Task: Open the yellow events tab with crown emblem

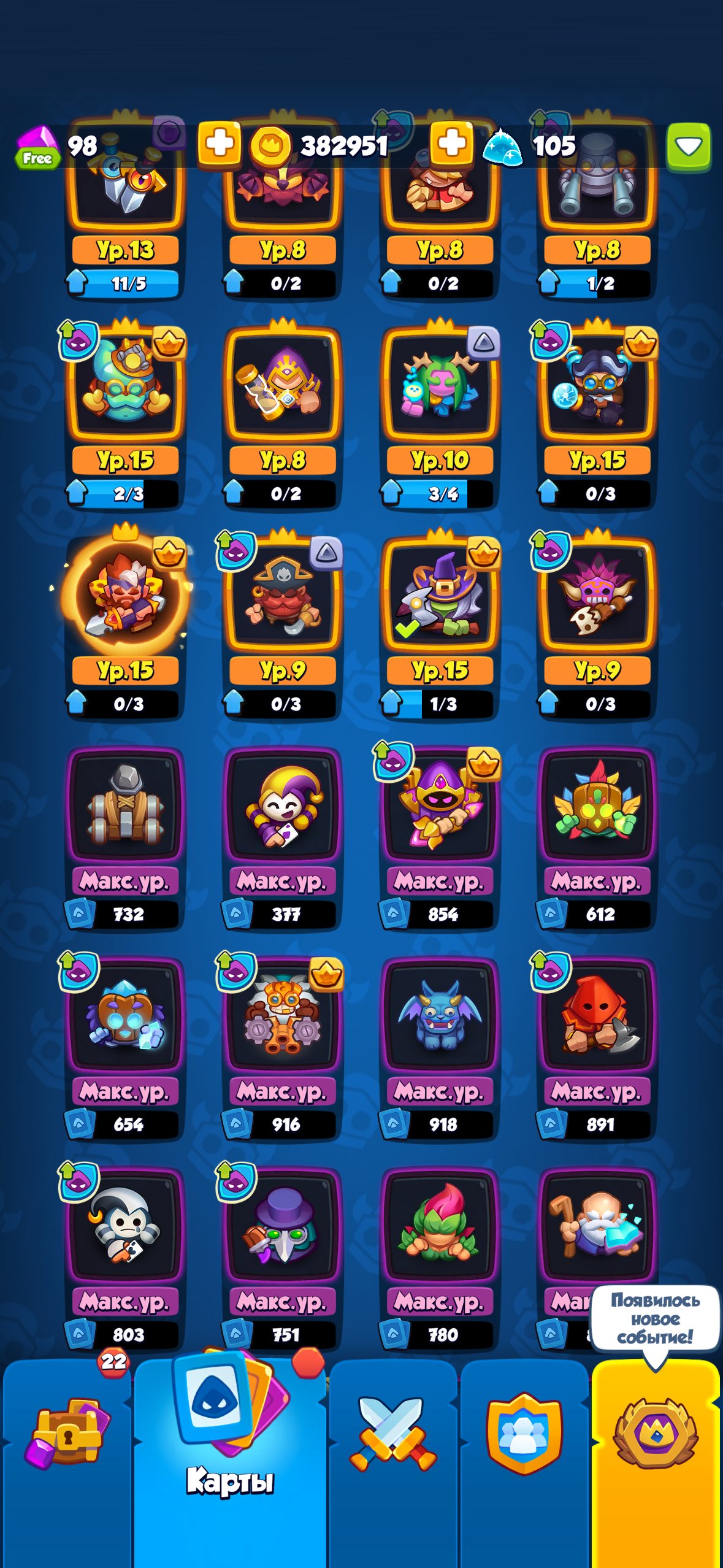Action: 656,1464
